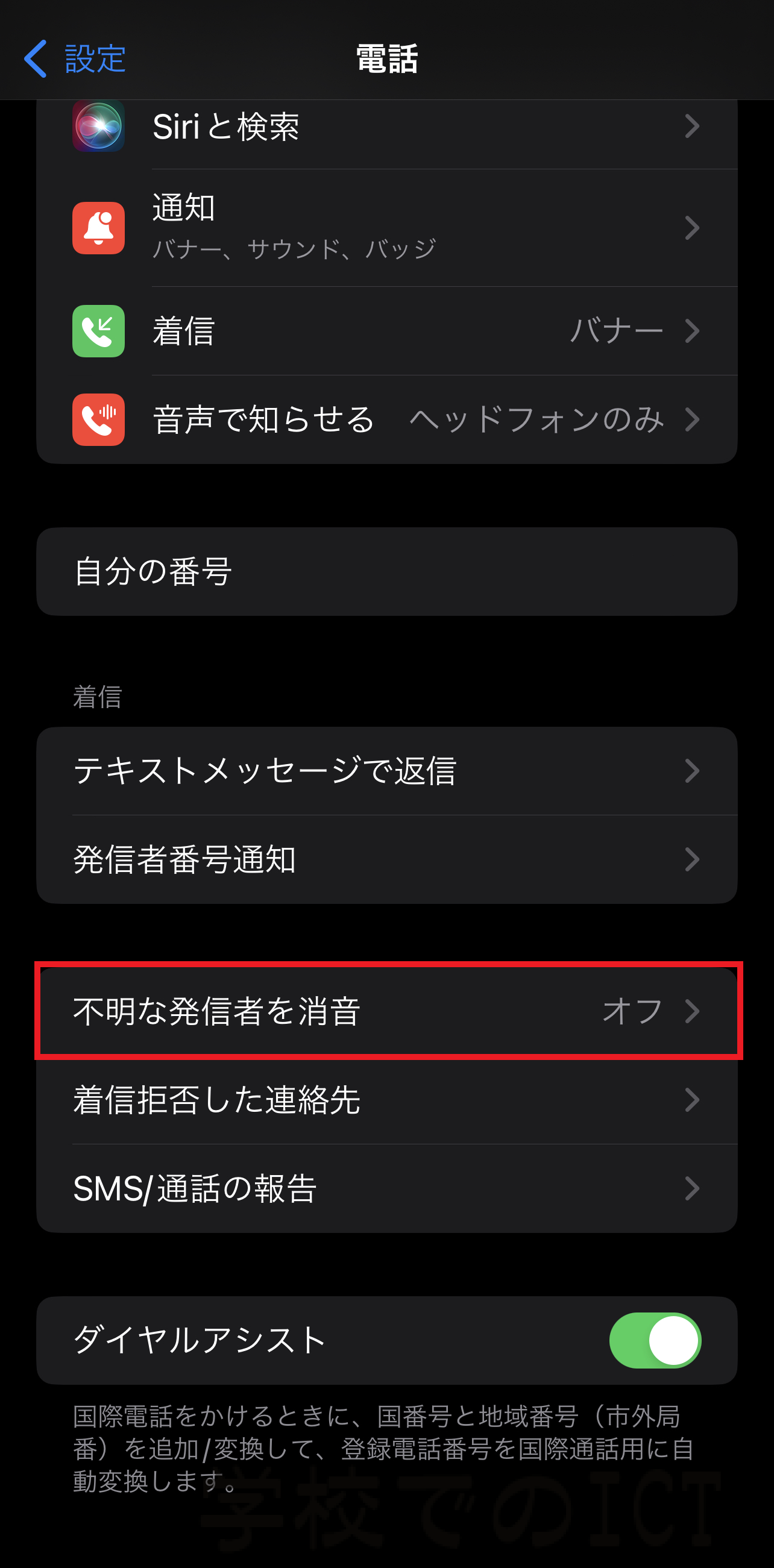Open 音声で知らせる setting
This screenshot has width=774, height=1568.
(386, 420)
